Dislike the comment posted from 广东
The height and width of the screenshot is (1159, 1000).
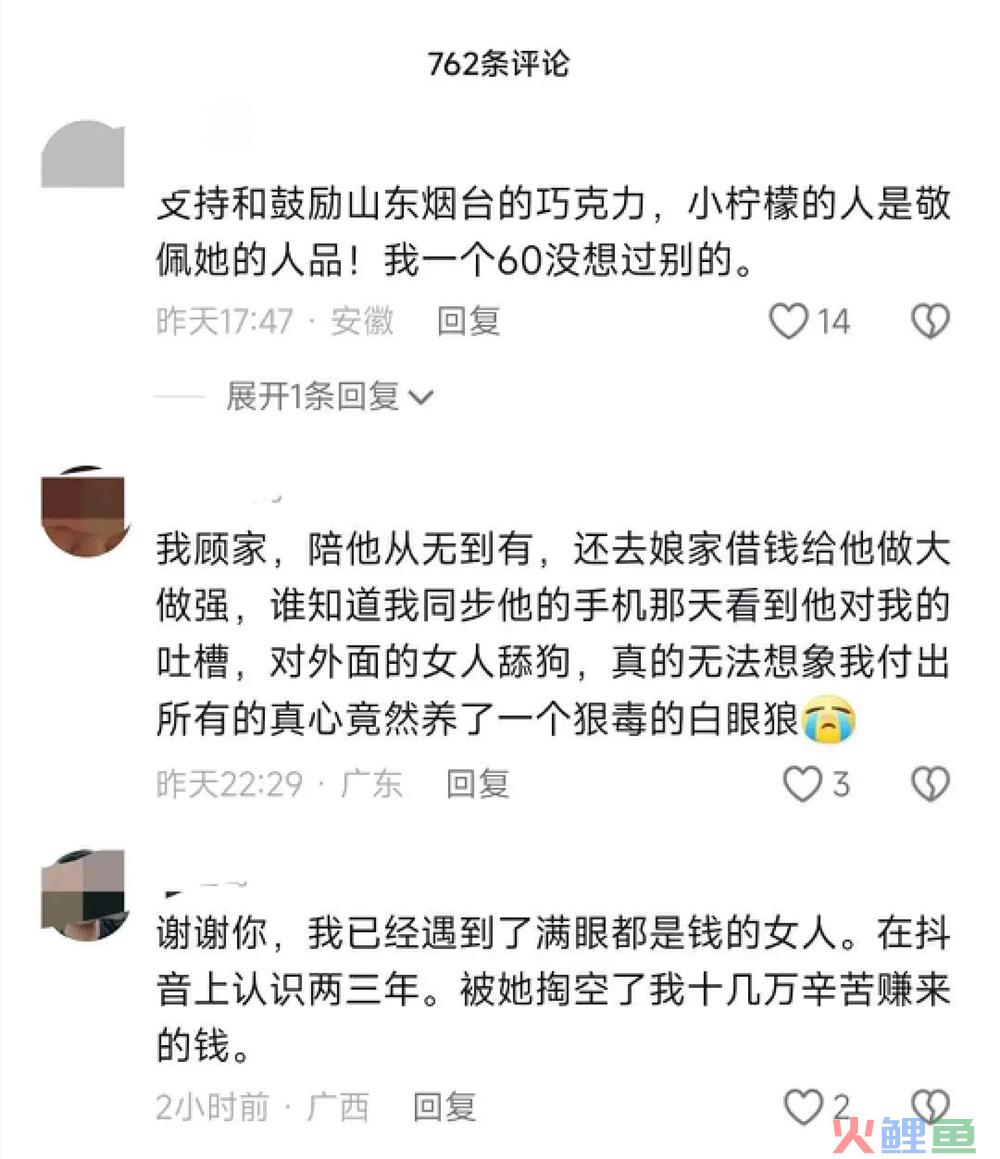click(930, 785)
